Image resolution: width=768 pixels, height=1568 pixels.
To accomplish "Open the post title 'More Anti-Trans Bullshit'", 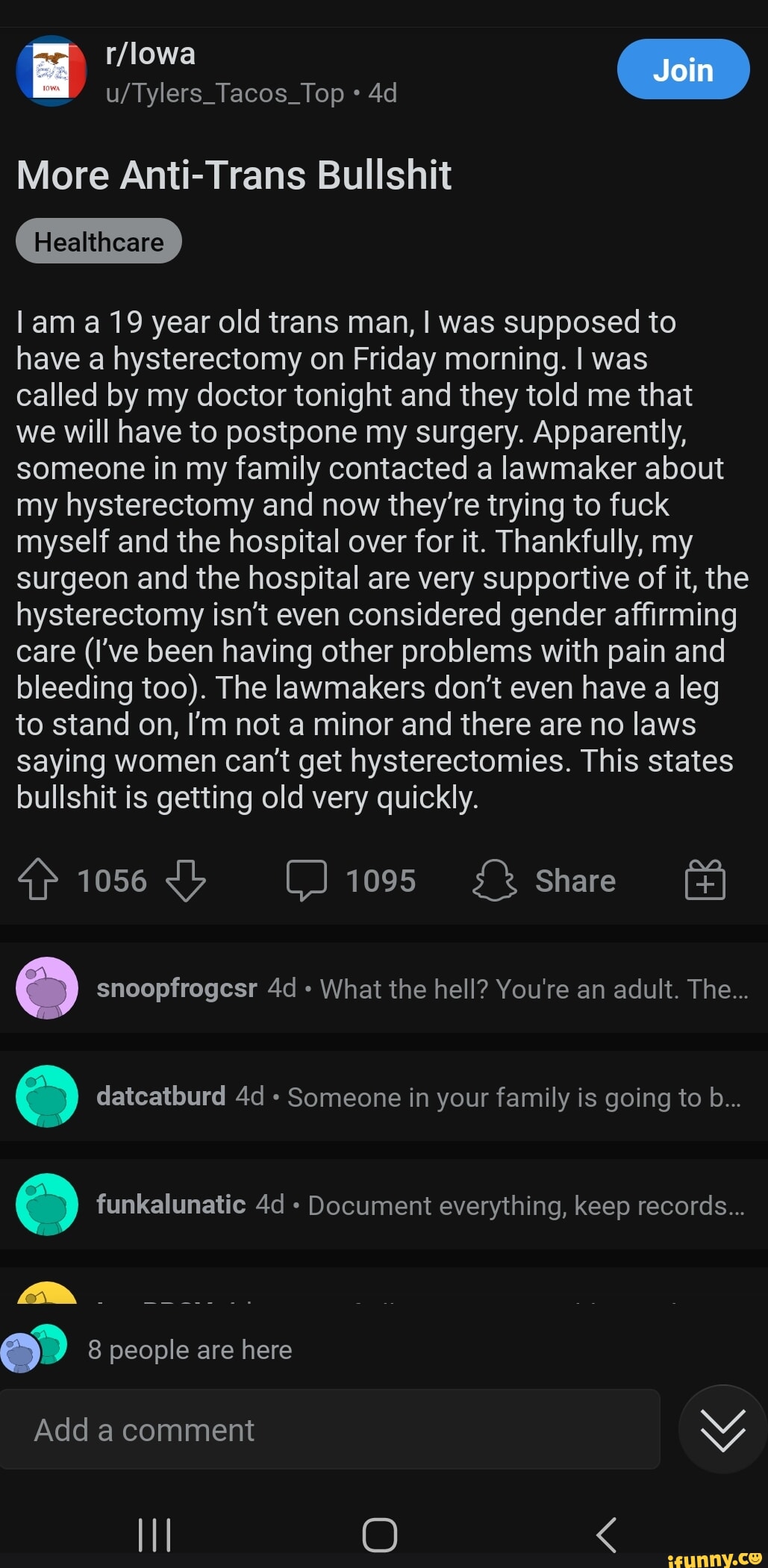I will pyautogui.click(x=235, y=175).
